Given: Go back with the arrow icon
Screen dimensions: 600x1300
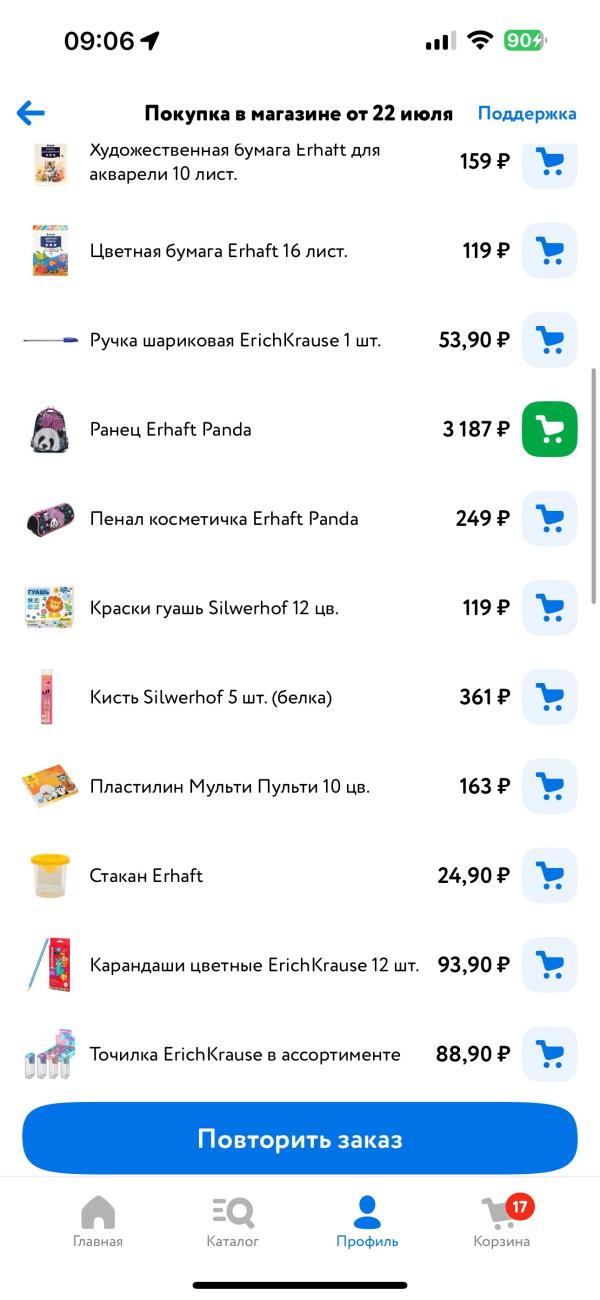Looking at the screenshot, I should pyautogui.click(x=31, y=113).
